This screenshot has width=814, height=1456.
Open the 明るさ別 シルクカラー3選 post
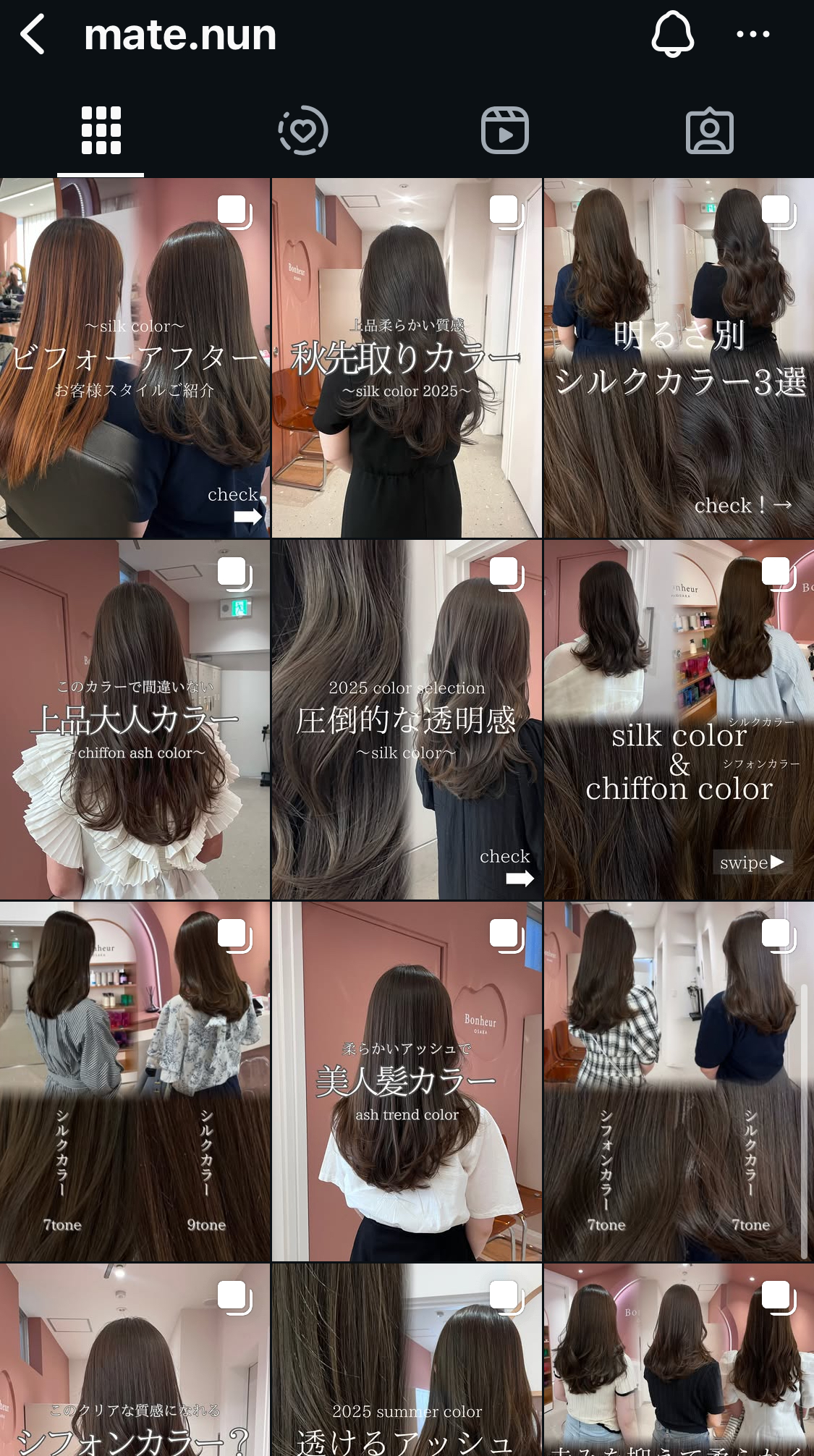(679, 358)
